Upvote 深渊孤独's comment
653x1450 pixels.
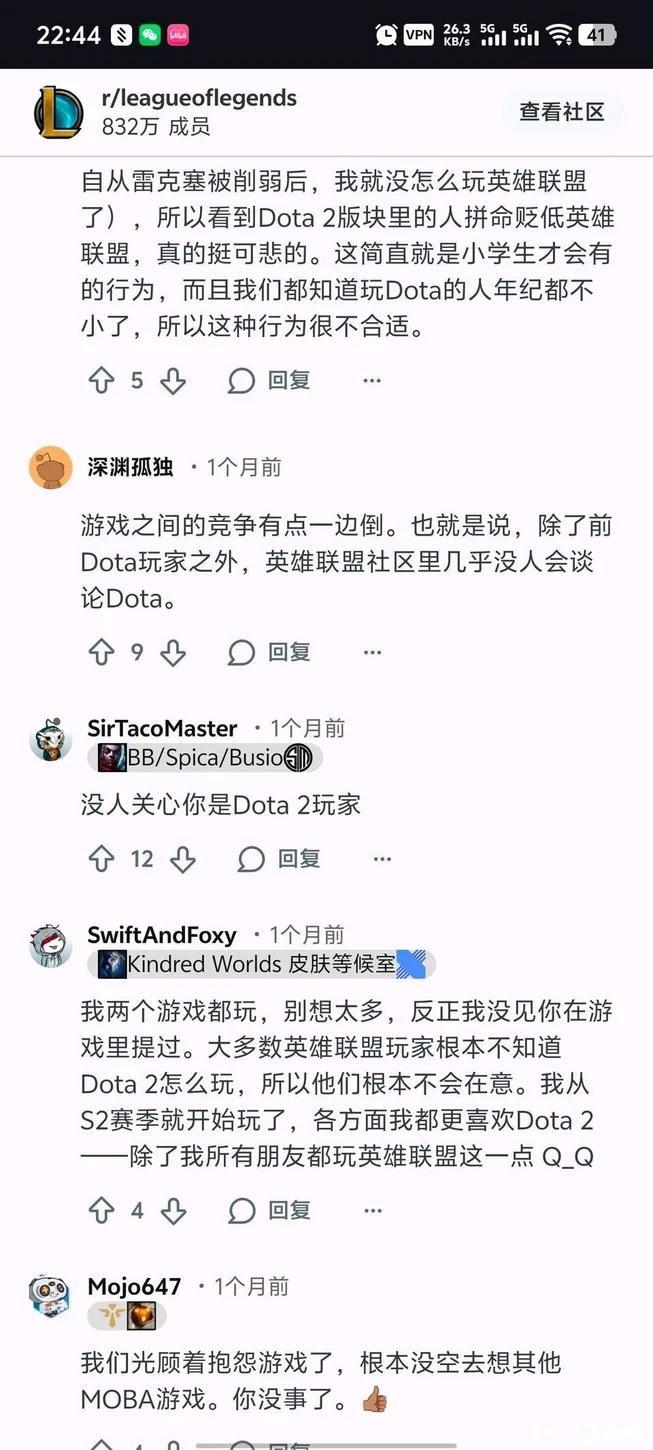(x=101, y=653)
